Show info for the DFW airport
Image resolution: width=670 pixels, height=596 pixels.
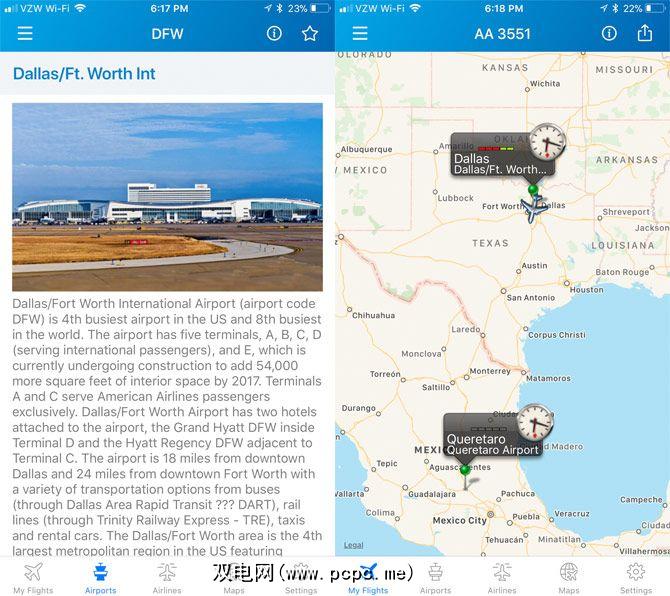(x=274, y=33)
